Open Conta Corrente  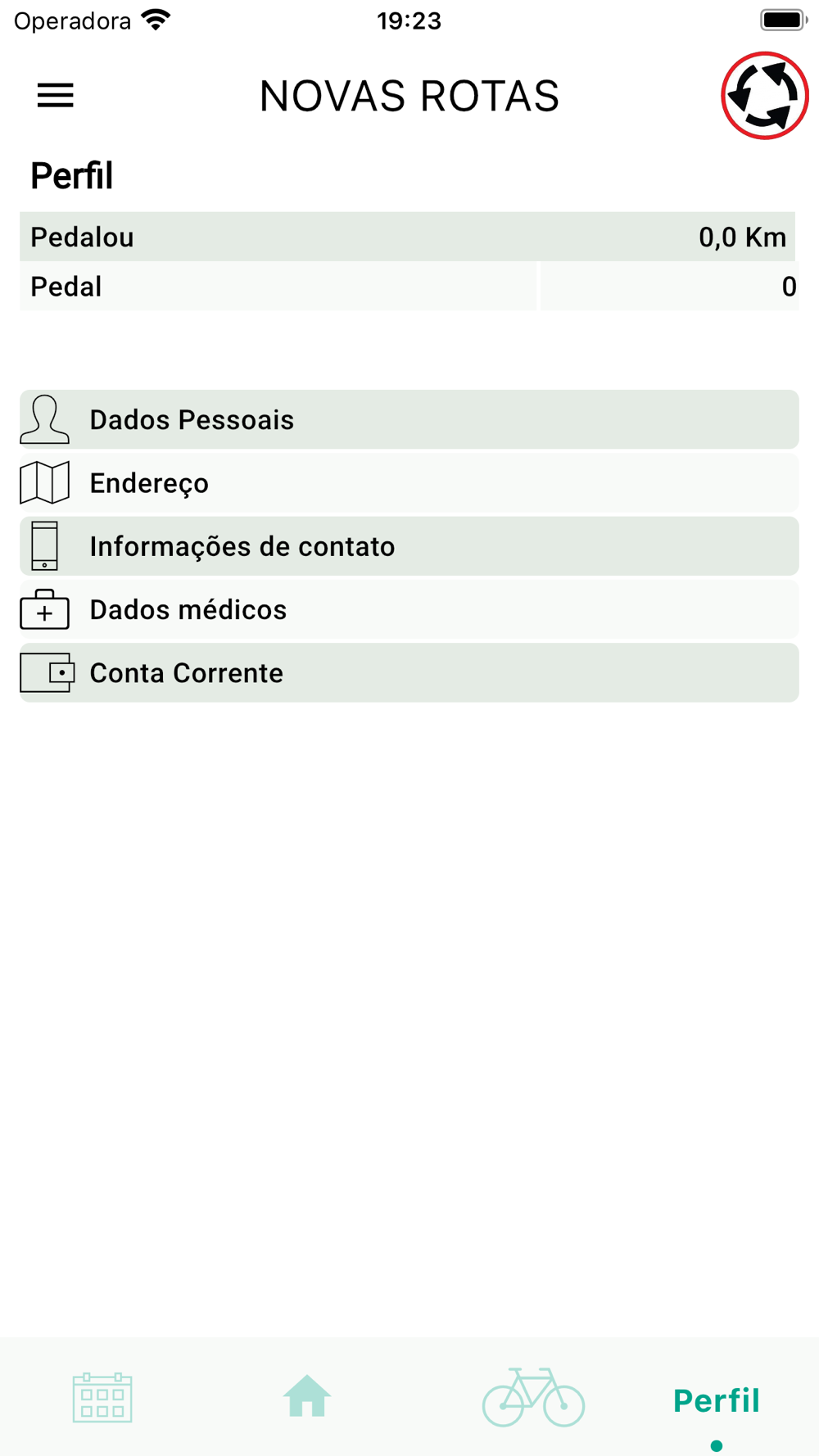tap(409, 672)
